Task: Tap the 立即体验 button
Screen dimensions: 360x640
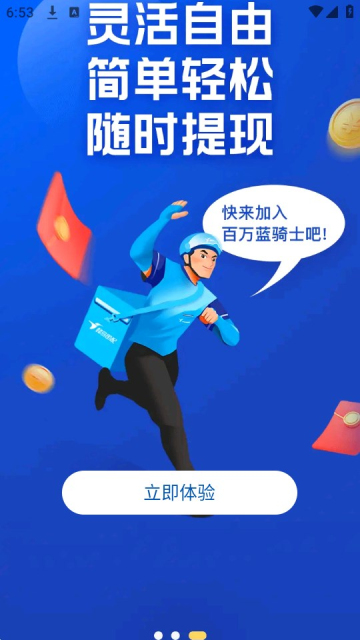Action: pyautogui.click(x=180, y=493)
